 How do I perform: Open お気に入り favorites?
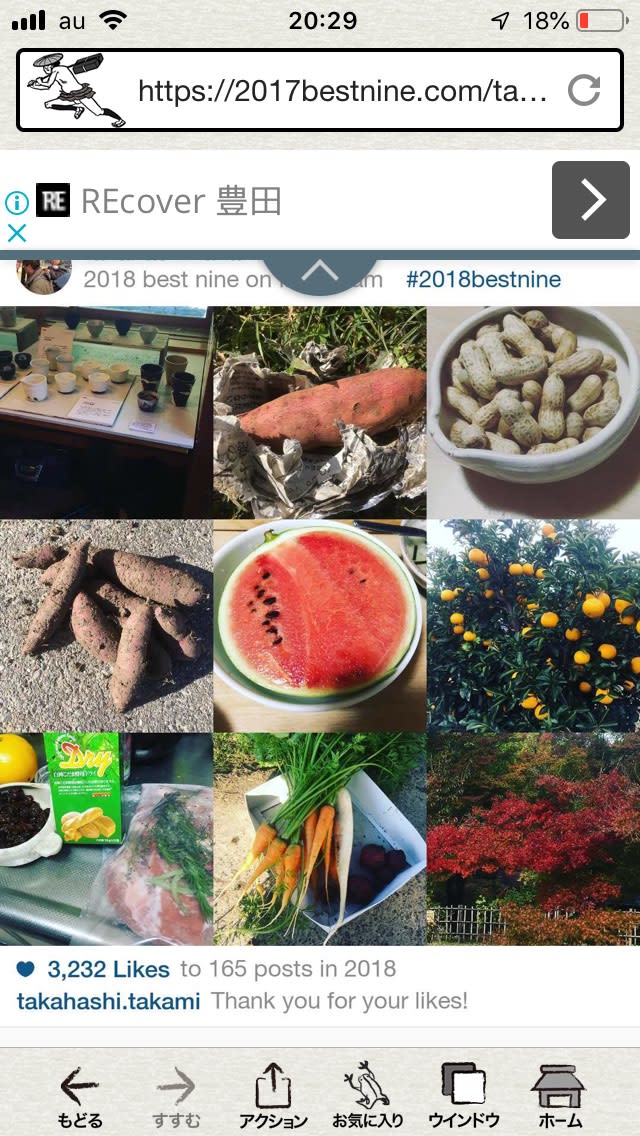pyautogui.click(x=367, y=1095)
